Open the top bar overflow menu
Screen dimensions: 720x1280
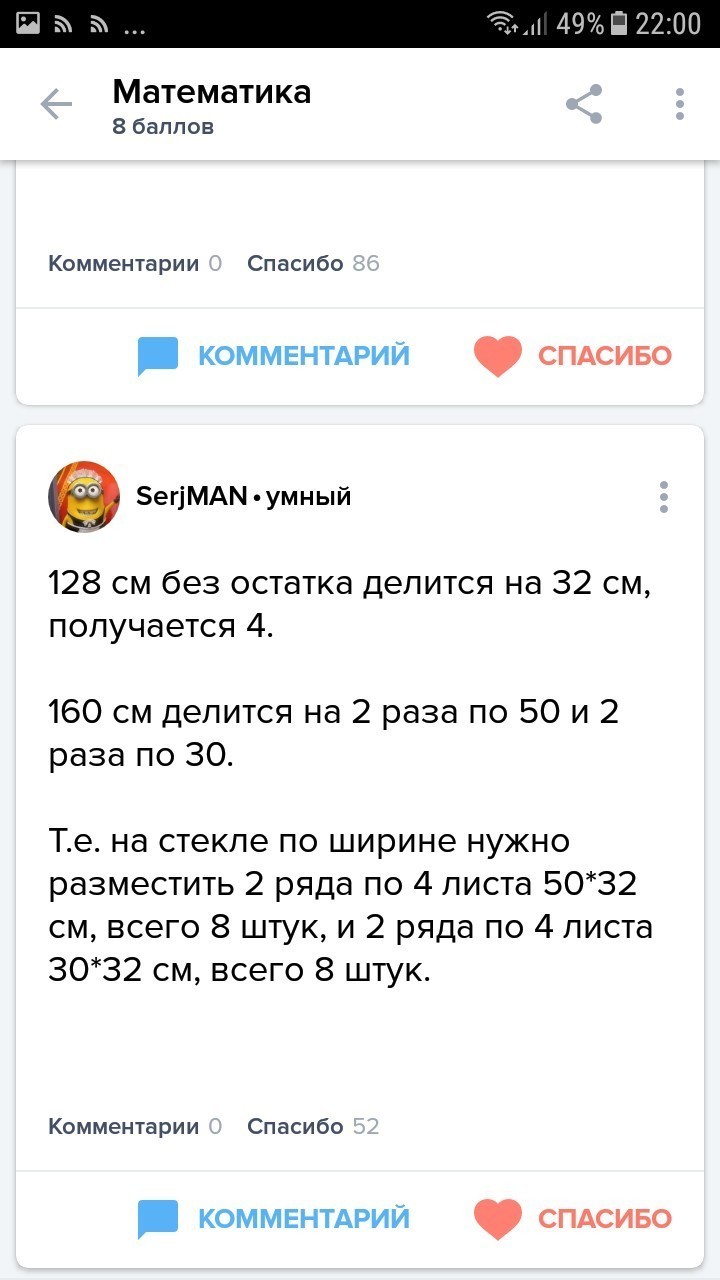[x=680, y=104]
